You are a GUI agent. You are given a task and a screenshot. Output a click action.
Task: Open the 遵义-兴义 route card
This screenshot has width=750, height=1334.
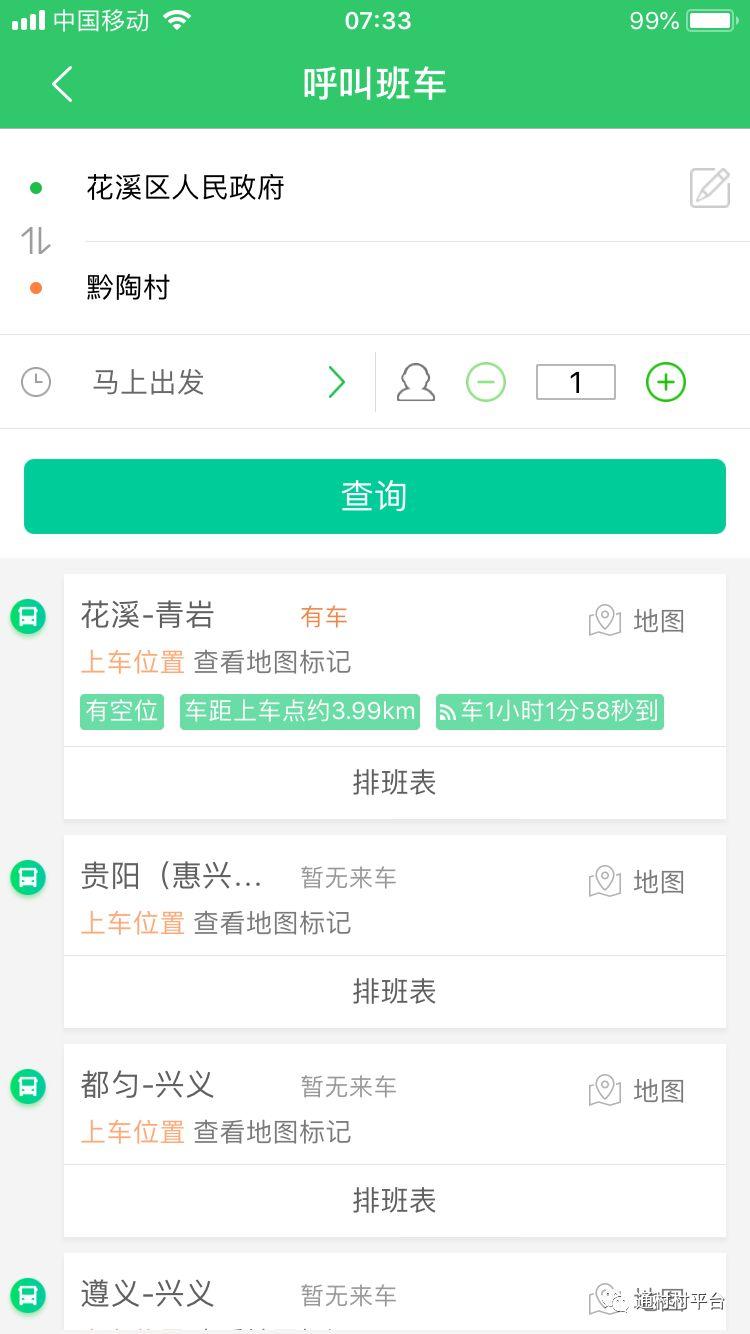(x=395, y=1293)
